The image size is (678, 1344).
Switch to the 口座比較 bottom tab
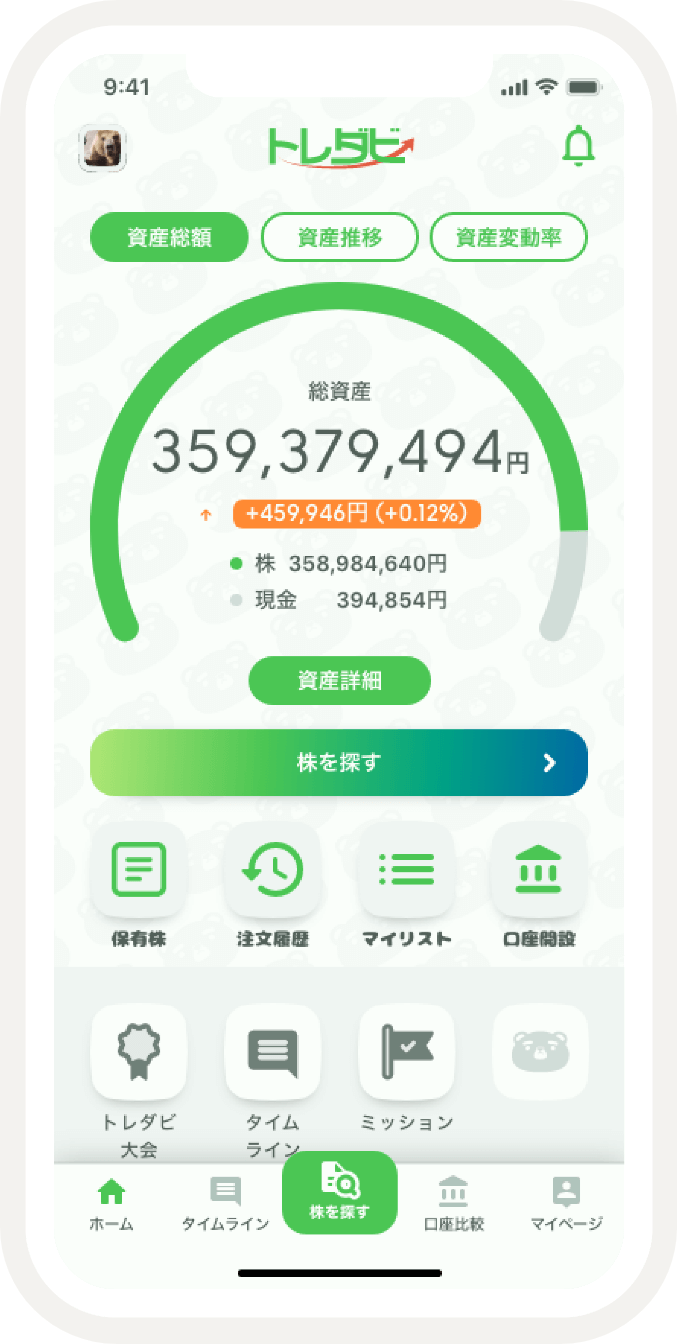coord(453,1204)
